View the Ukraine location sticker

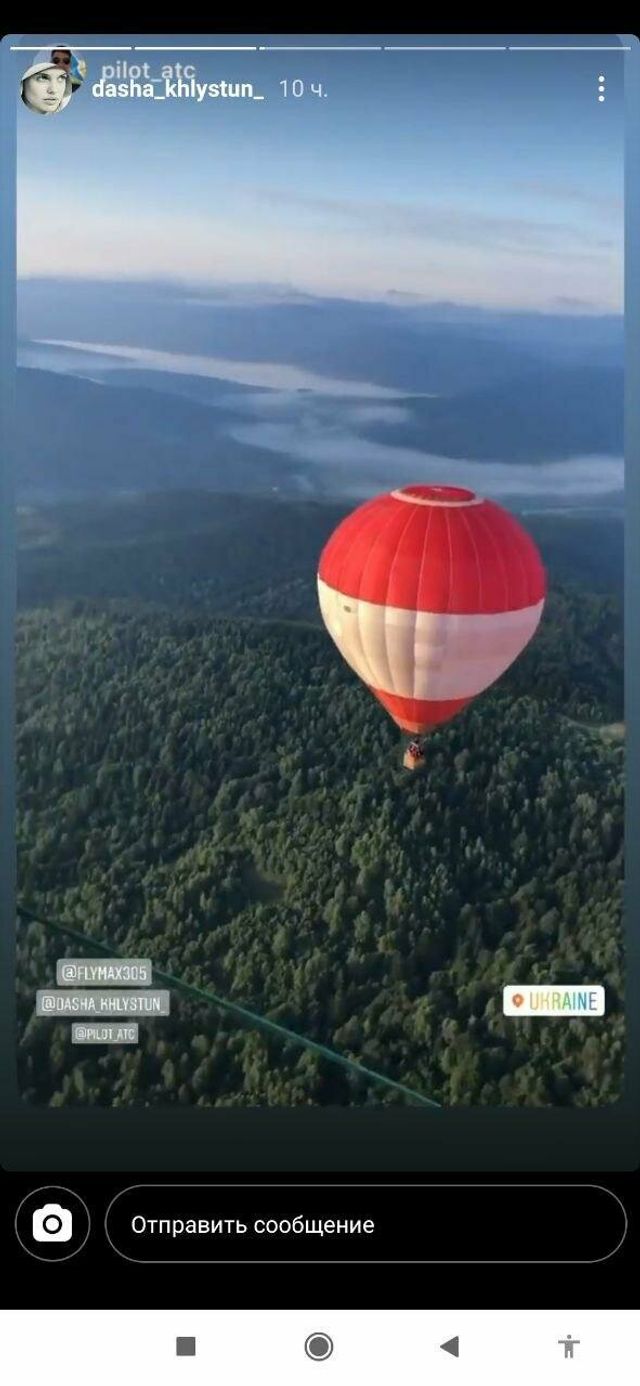(554, 1001)
